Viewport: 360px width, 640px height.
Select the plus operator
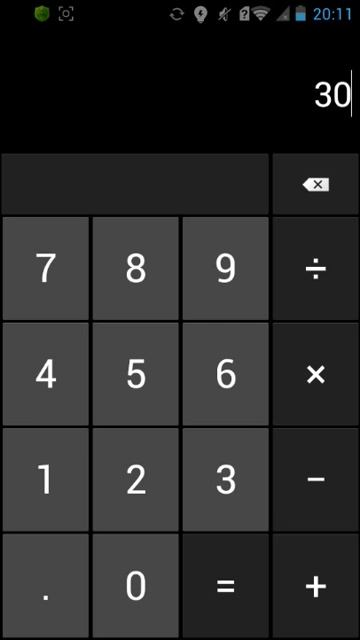click(x=316, y=586)
